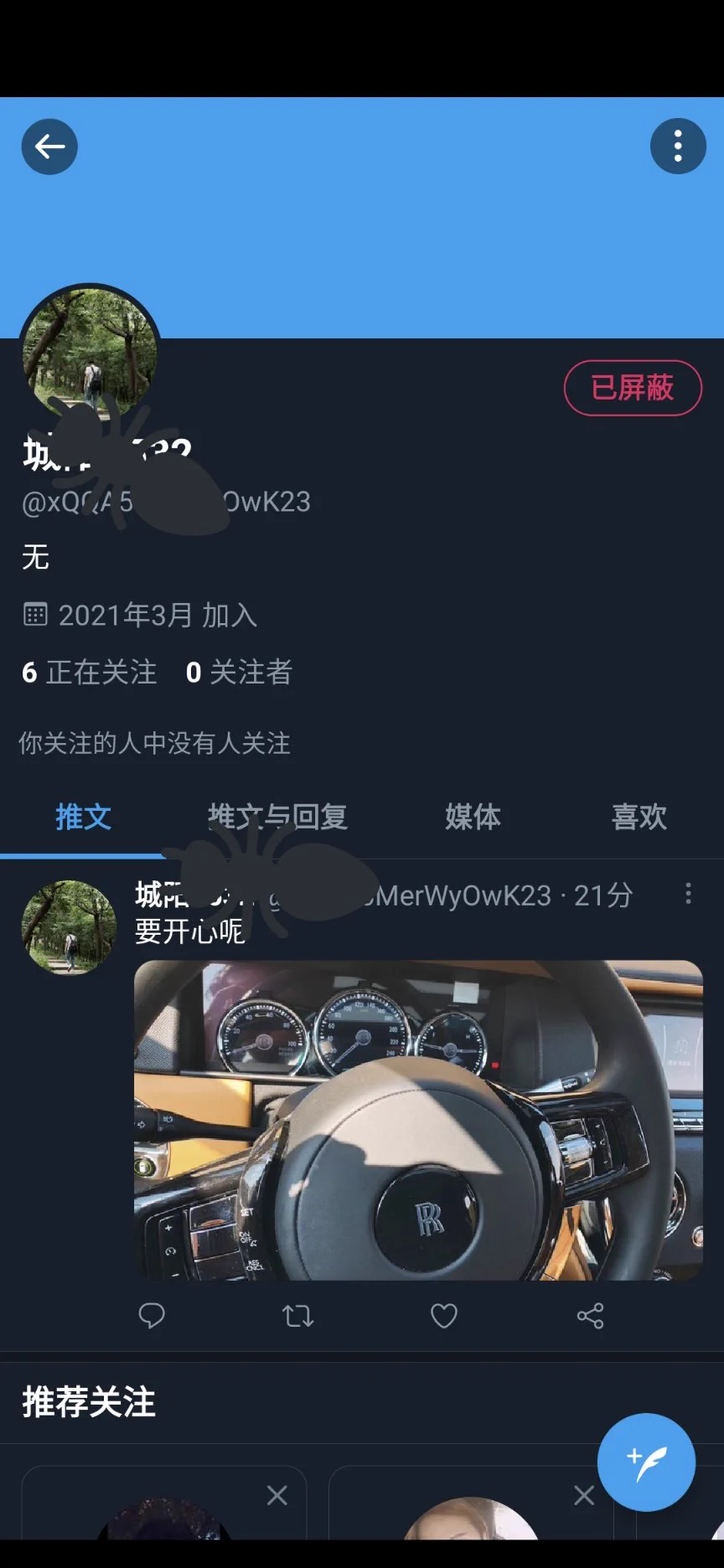Switch to the 推文与回复 tab
Viewport: 724px width, 1568px height.
click(x=277, y=817)
